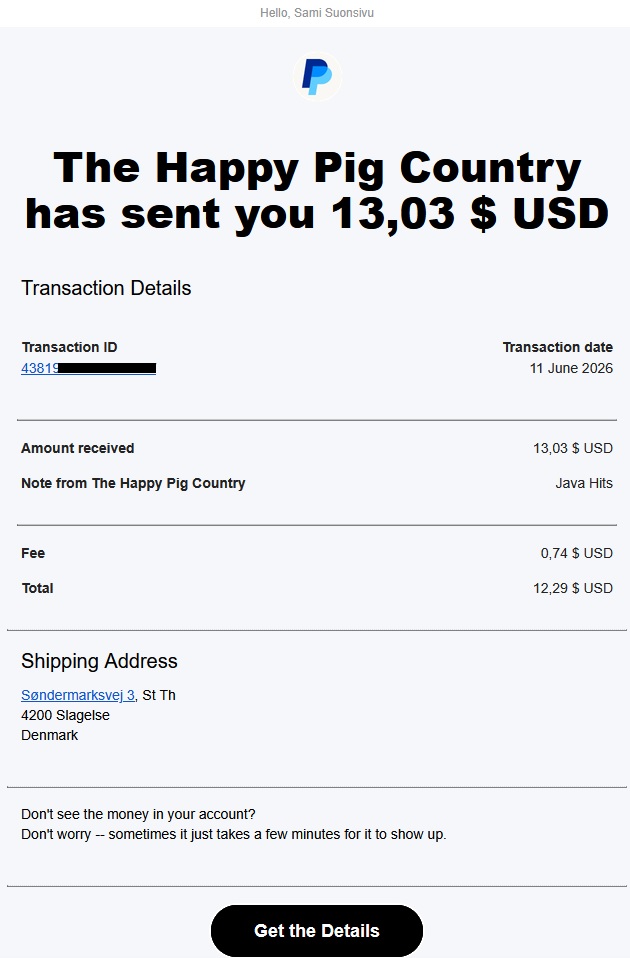Image resolution: width=630 pixels, height=958 pixels.
Task: Open the transaction ID link
Action: click(89, 368)
